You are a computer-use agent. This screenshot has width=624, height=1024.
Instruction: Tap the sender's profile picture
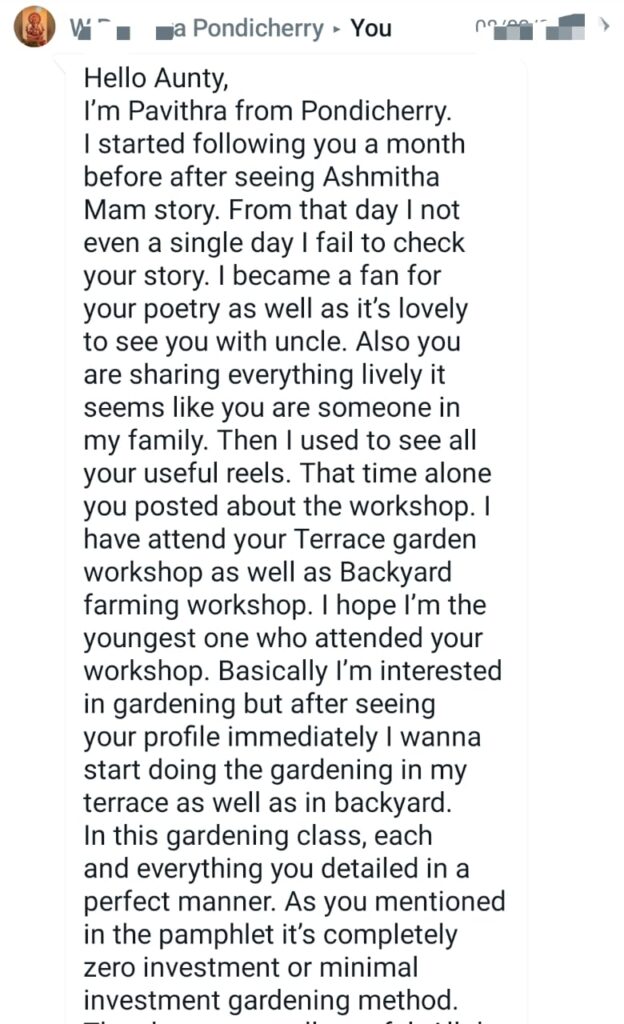click(35, 27)
